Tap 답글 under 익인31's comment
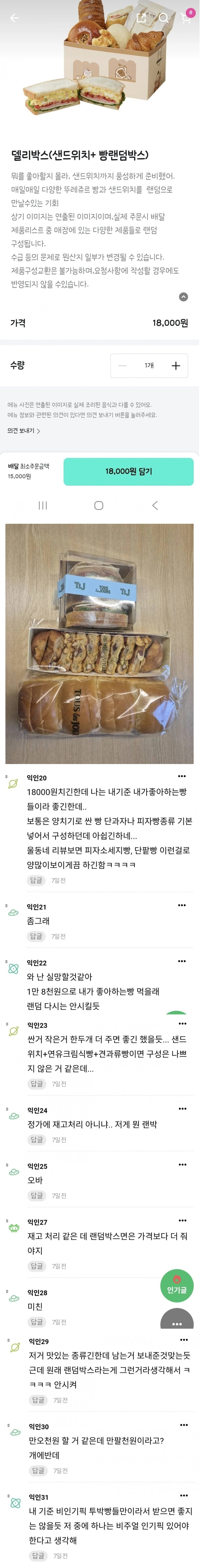Viewport: 200px width, 1568px height. point(38,1556)
